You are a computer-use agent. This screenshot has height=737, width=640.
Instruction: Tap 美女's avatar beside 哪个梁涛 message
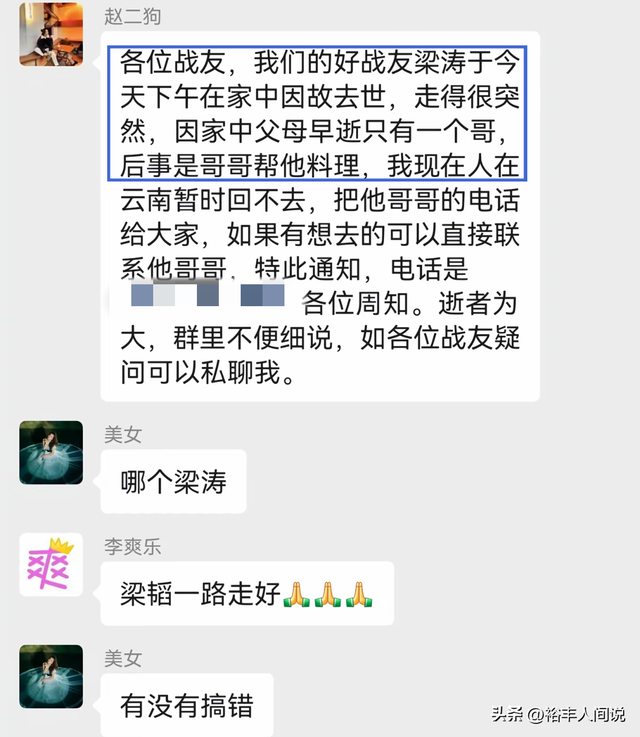(x=51, y=452)
